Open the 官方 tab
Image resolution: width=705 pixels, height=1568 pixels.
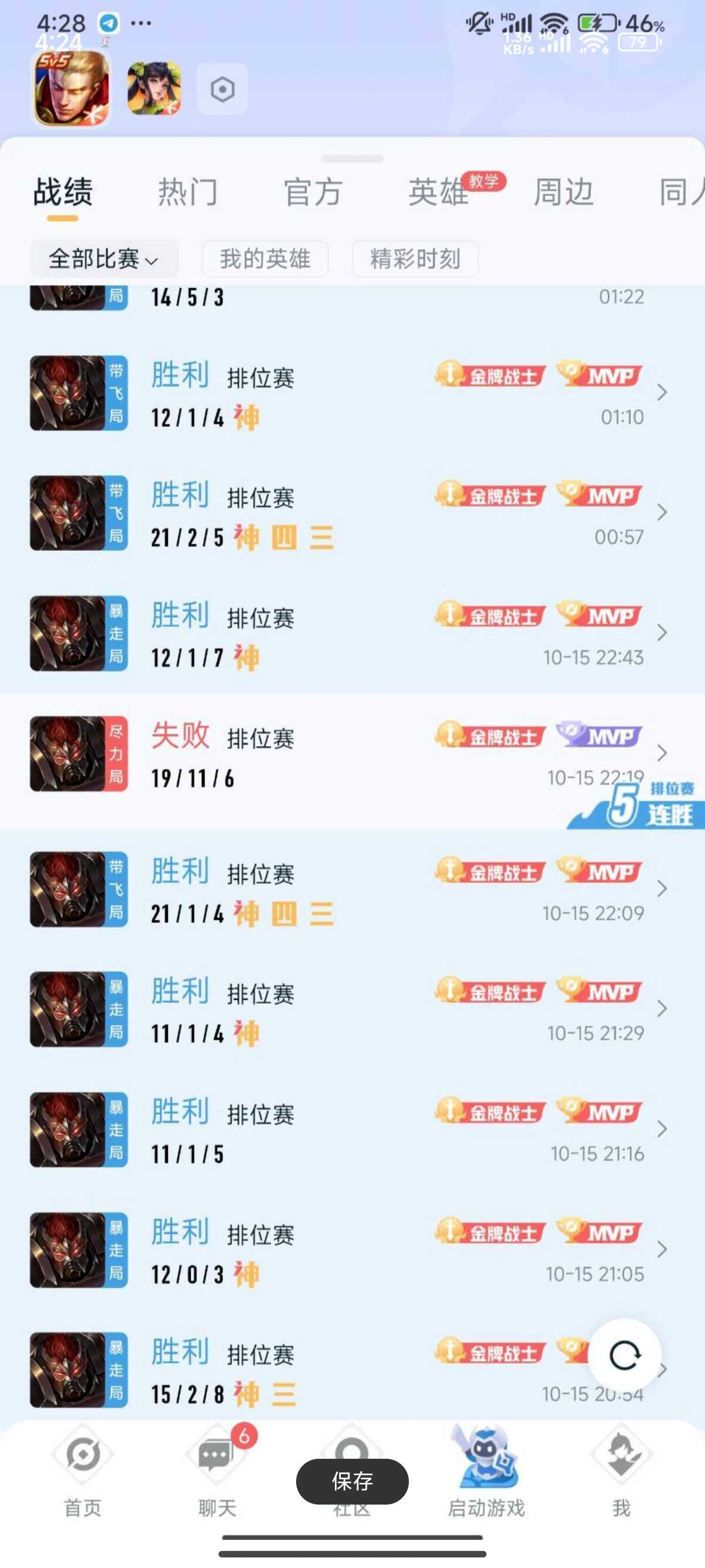point(313,193)
